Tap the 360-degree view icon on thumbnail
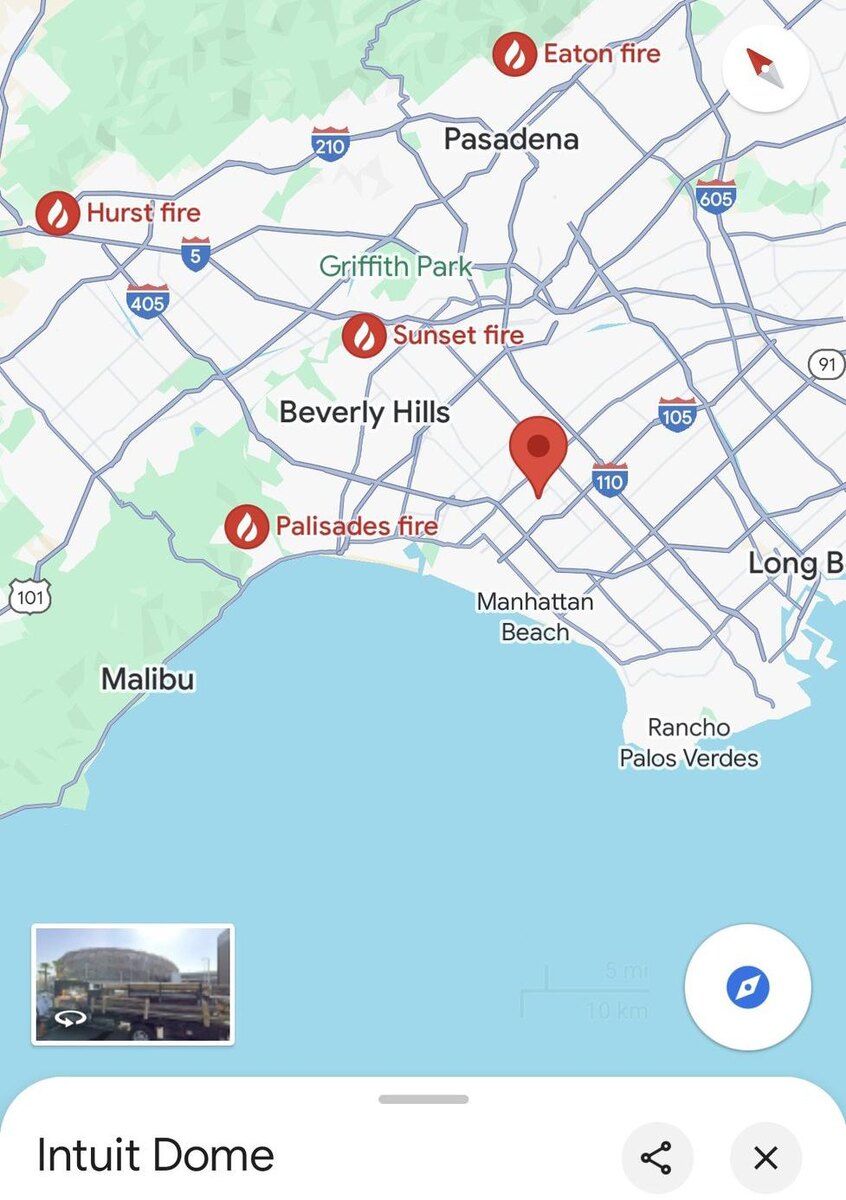Image resolution: width=846 pixels, height=1200 pixels. [69, 1019]
